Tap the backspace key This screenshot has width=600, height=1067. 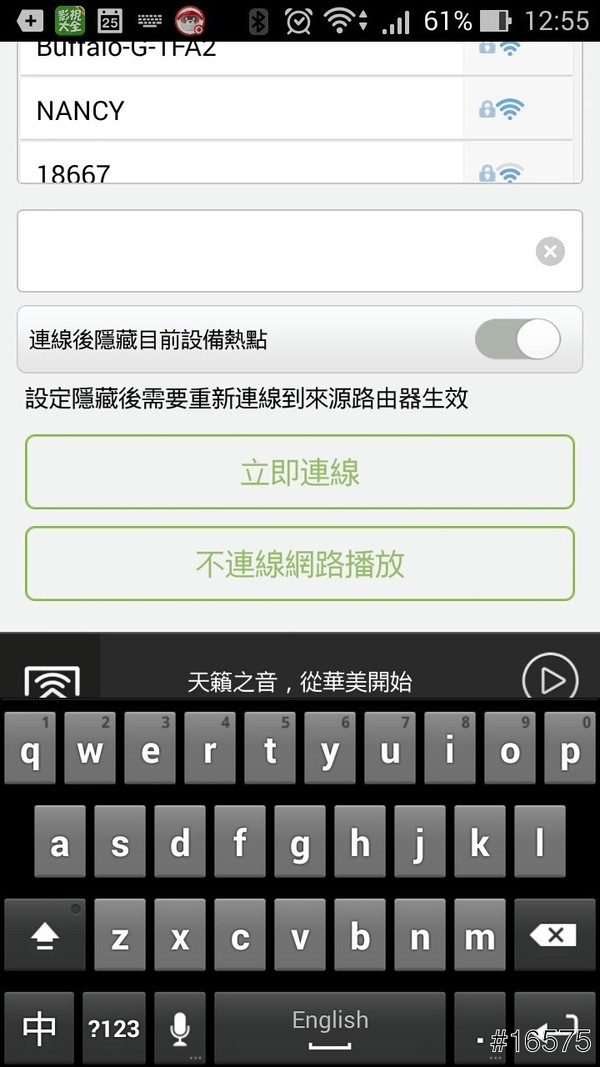[x=552, y=937]
